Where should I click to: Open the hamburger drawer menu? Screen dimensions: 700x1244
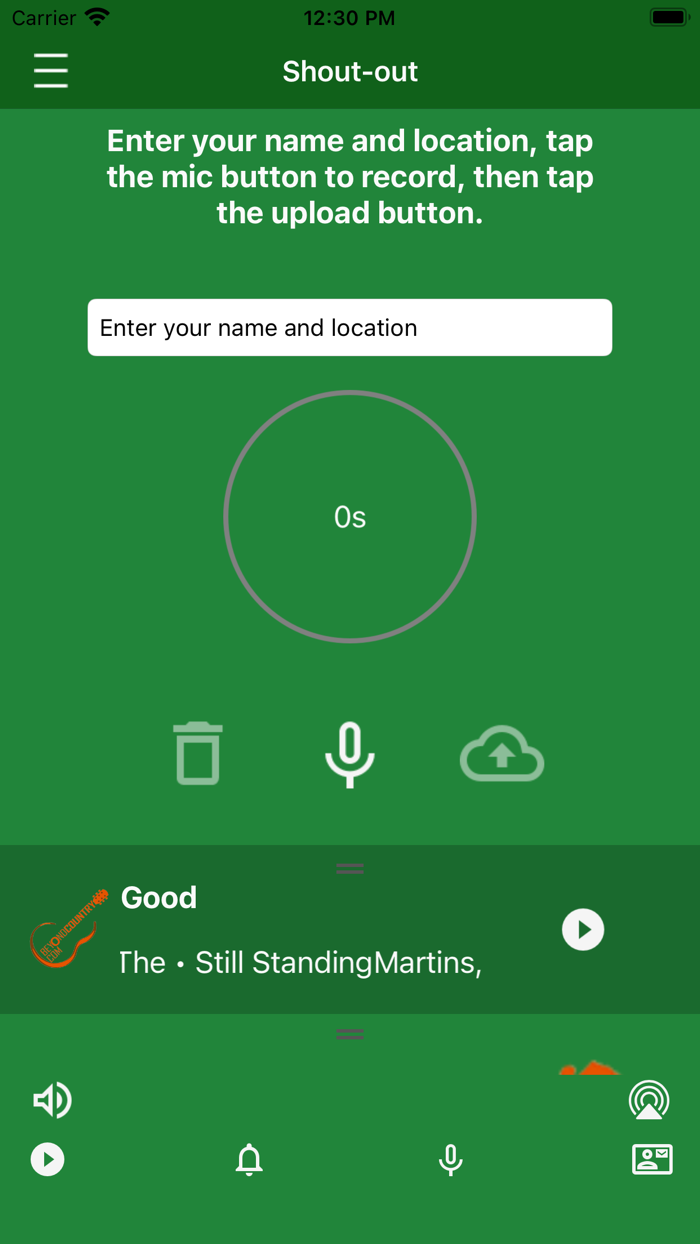point(51,71)
